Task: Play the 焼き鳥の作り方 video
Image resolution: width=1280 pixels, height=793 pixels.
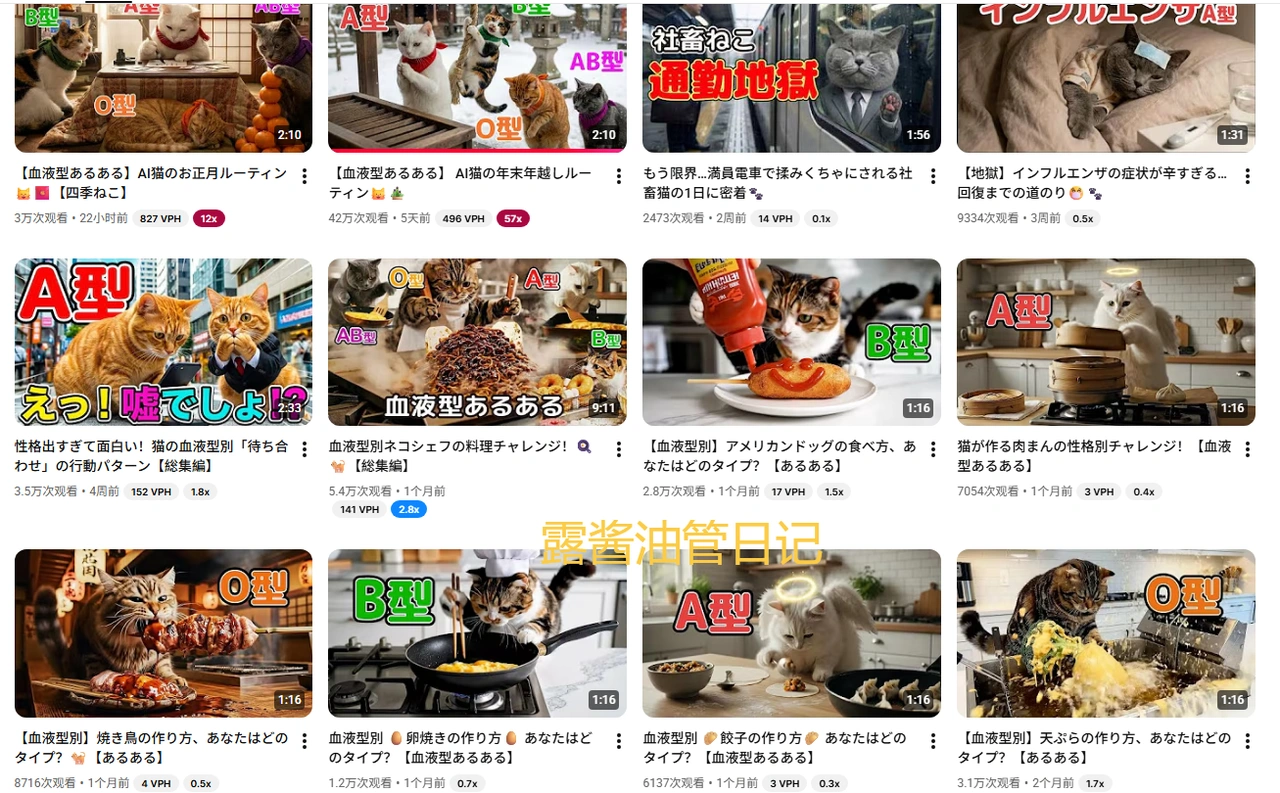Action: pyautogui.click(x=163, y=632)
